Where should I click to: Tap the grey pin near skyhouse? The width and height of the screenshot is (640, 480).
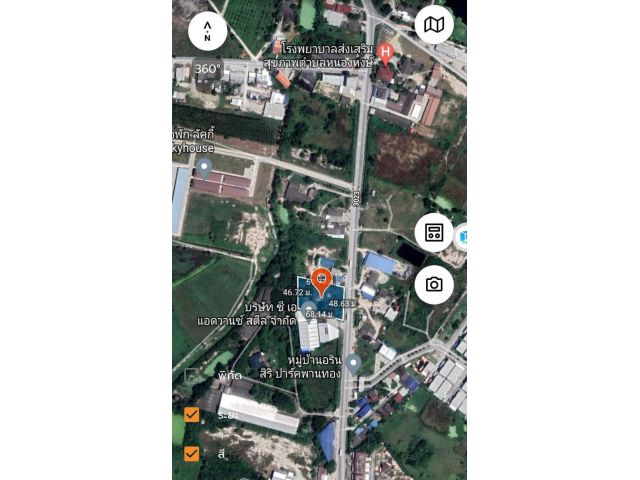click(x=204, y=167)
